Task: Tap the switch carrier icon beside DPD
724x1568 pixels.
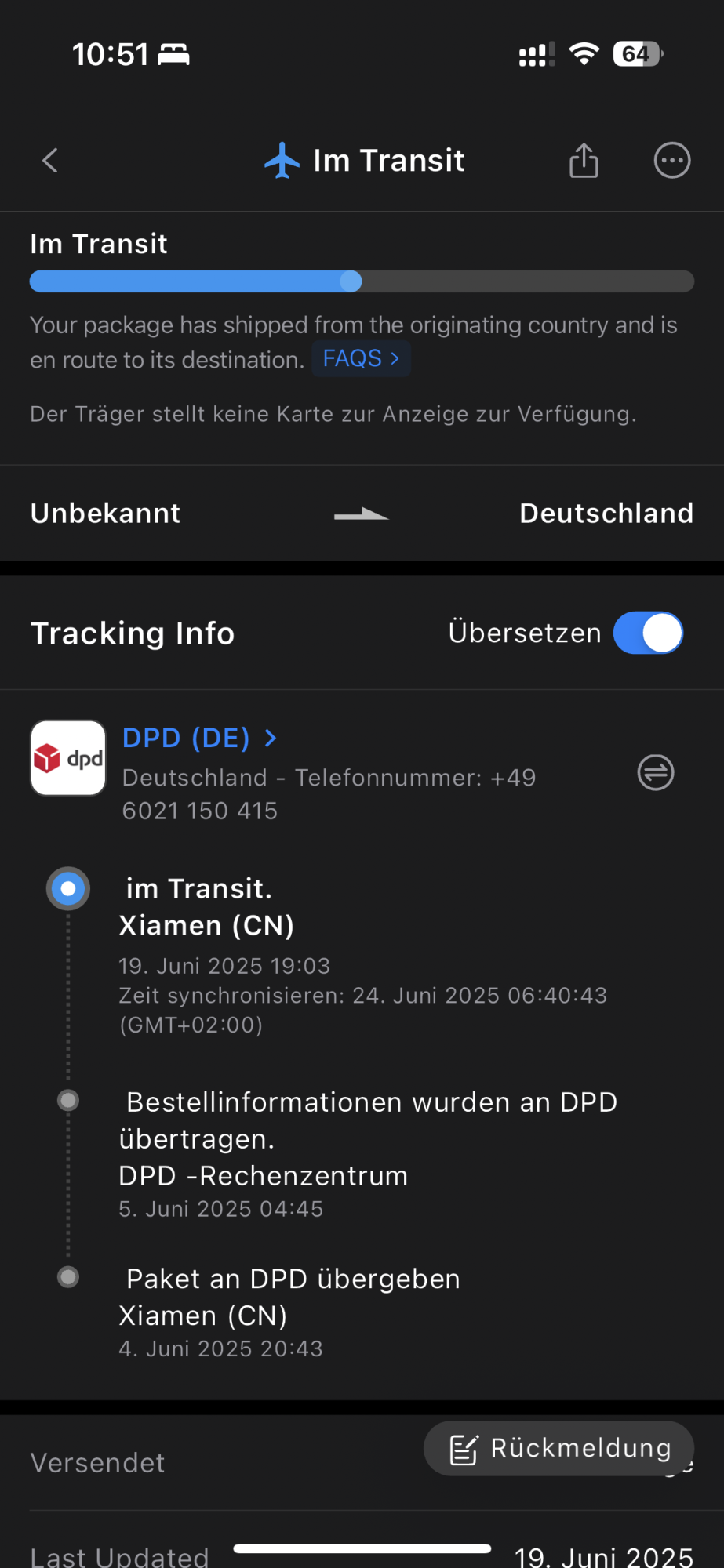Action: pos(656,772)
